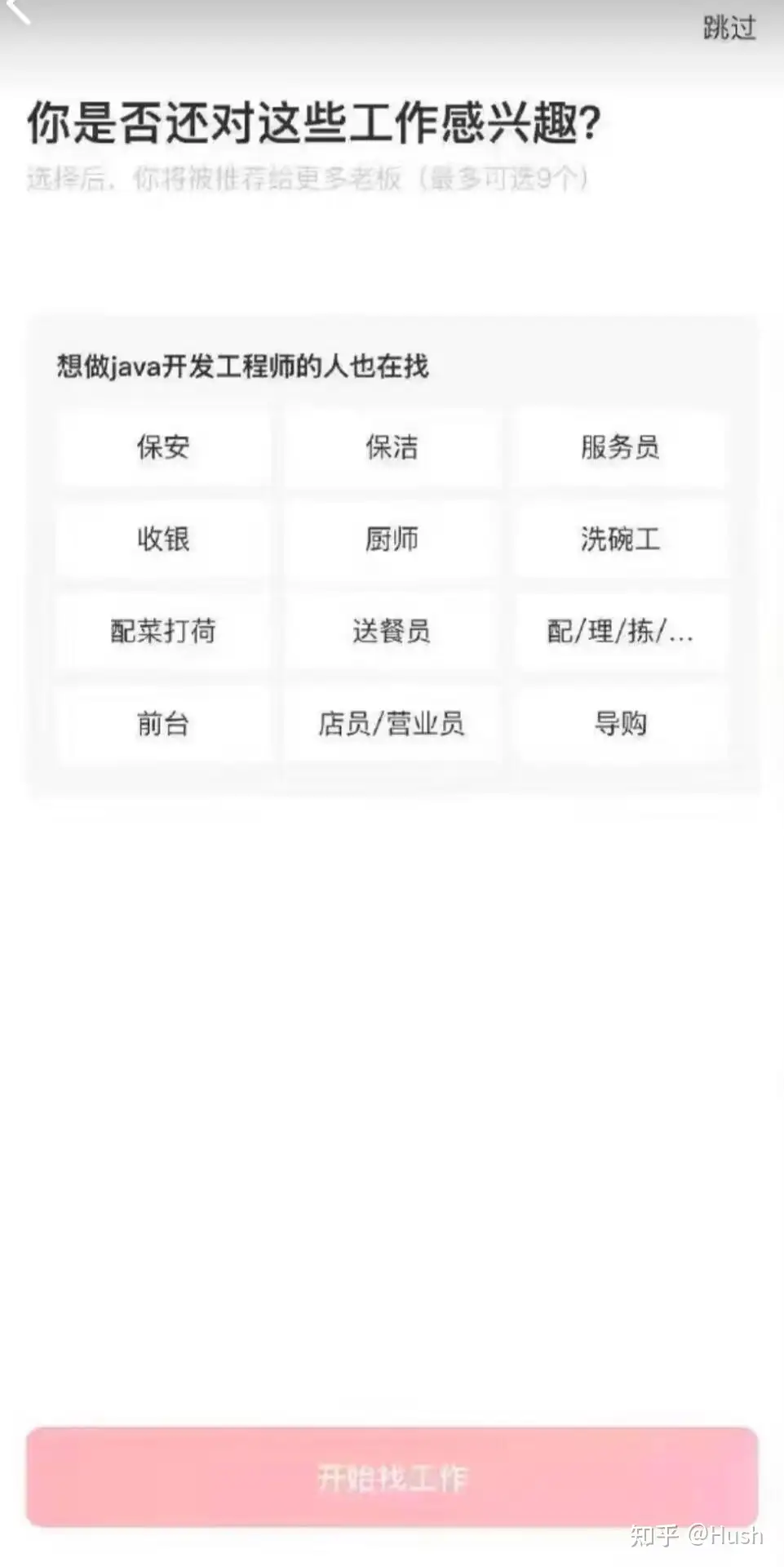The height and width of the screenshot is (1567, 784).
Task: Select the 保洁 job chip
Action: point(392,447)
